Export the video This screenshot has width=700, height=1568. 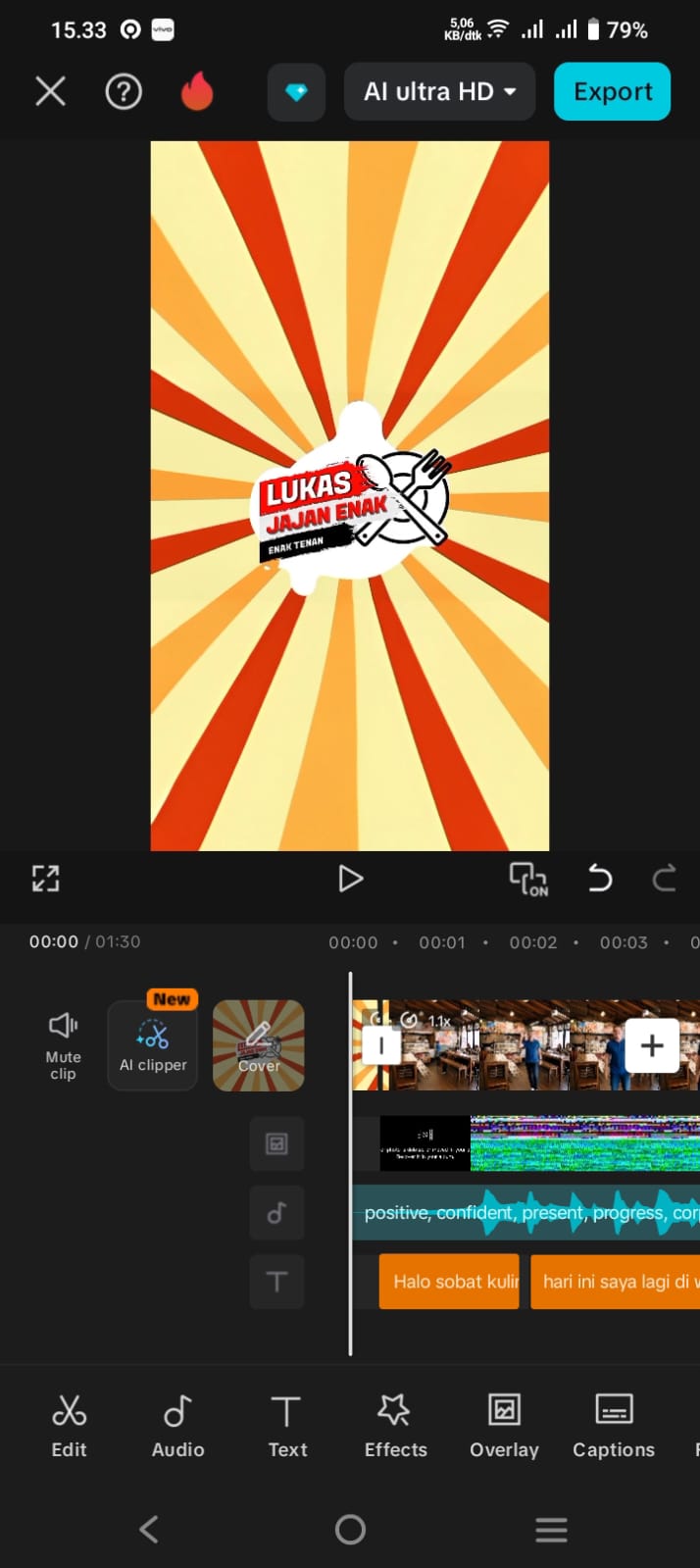pos(612,92)
